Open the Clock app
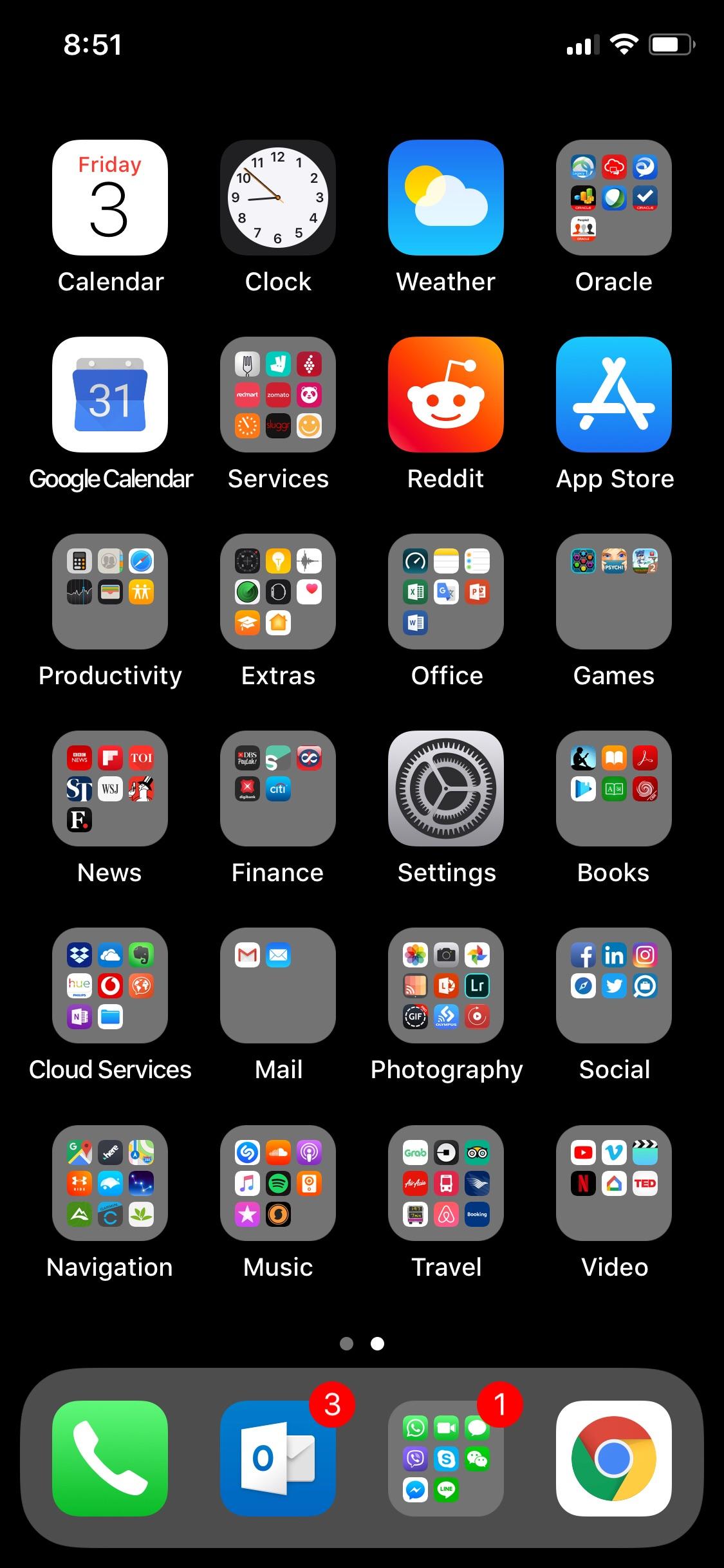This screenshot has height=1568, width=724. click(x=277, y=198)
